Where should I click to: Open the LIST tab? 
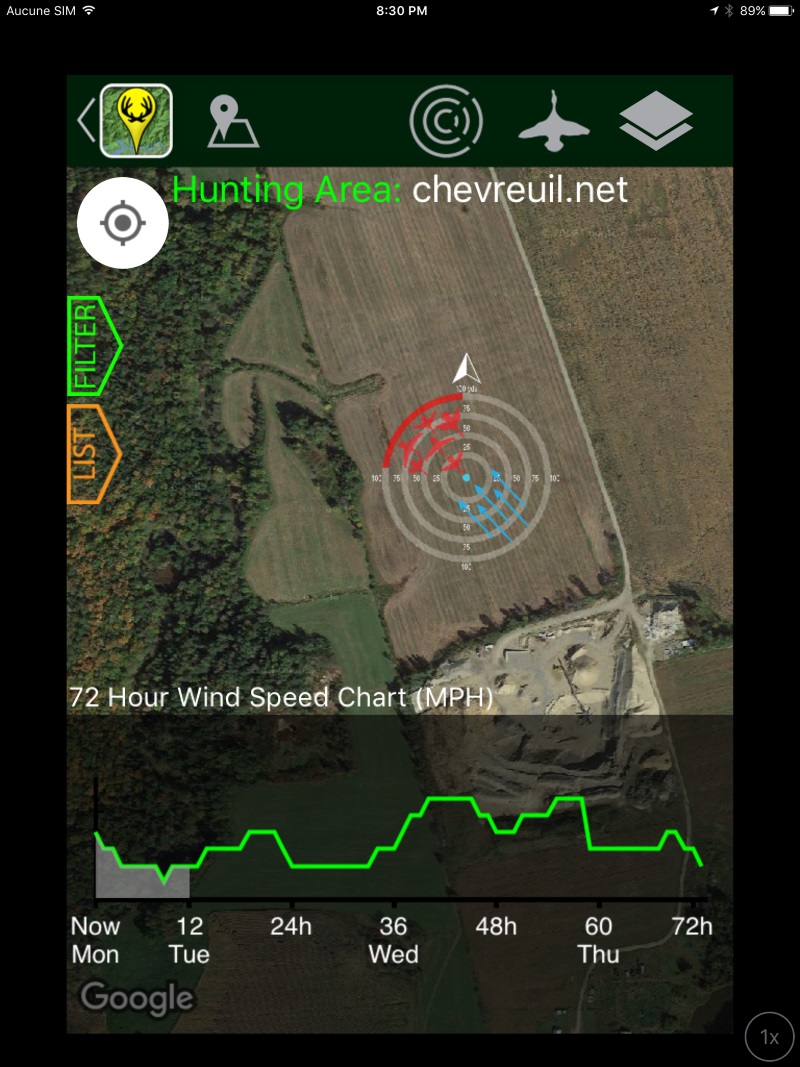pyautogui.click(x=92, y=454)
